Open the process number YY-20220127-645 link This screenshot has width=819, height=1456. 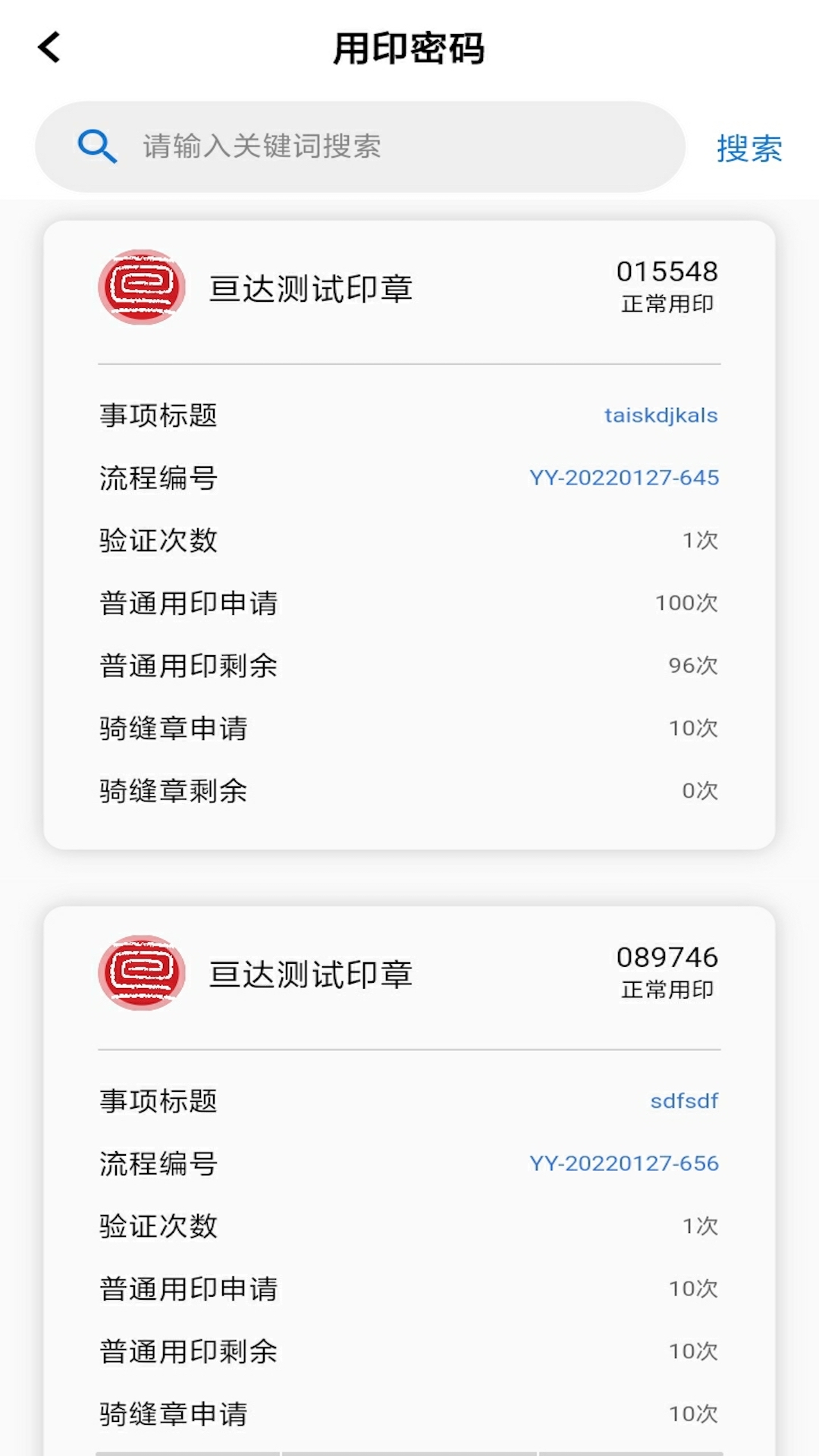click(x=623, y=478)
